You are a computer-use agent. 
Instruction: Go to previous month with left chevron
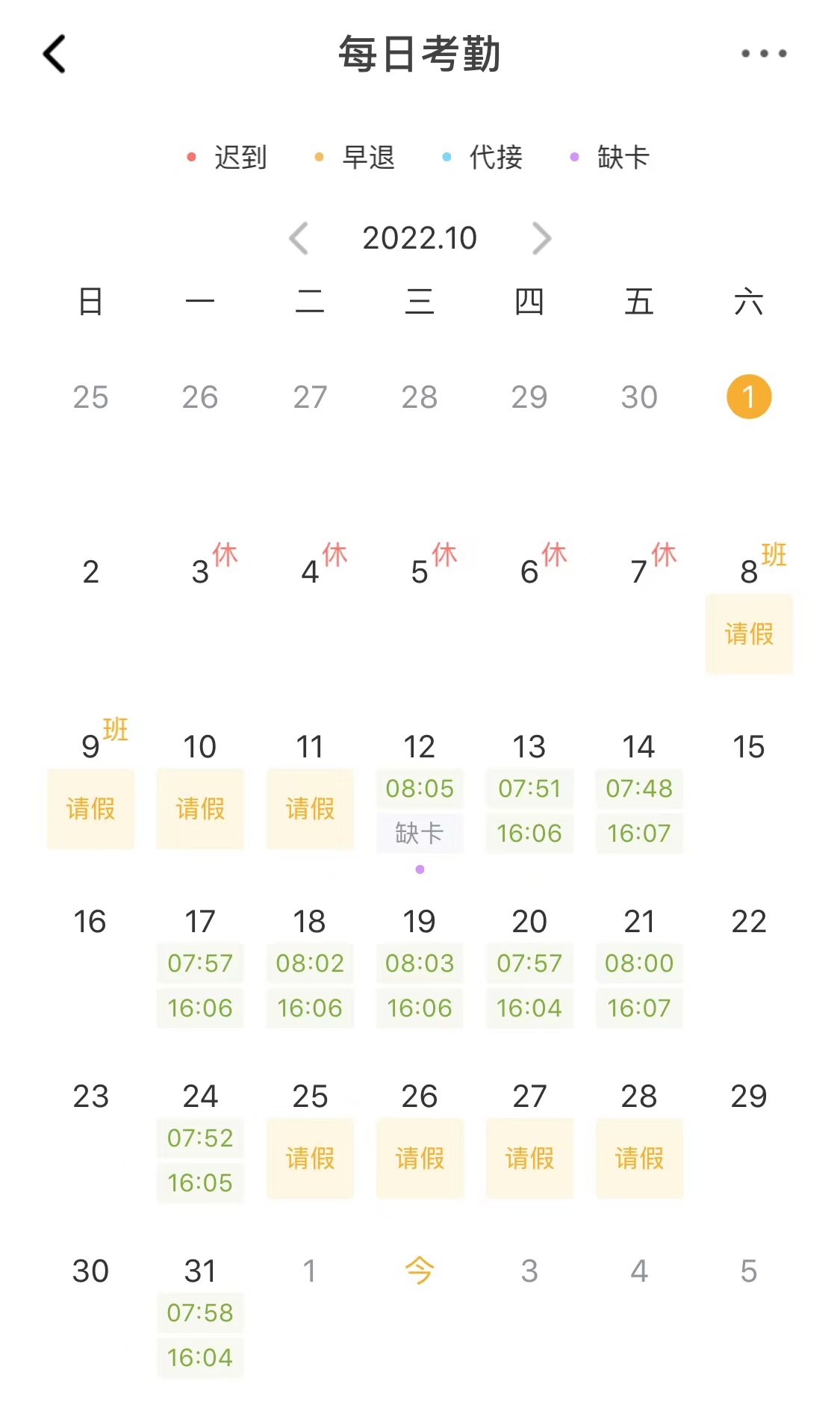299,238
